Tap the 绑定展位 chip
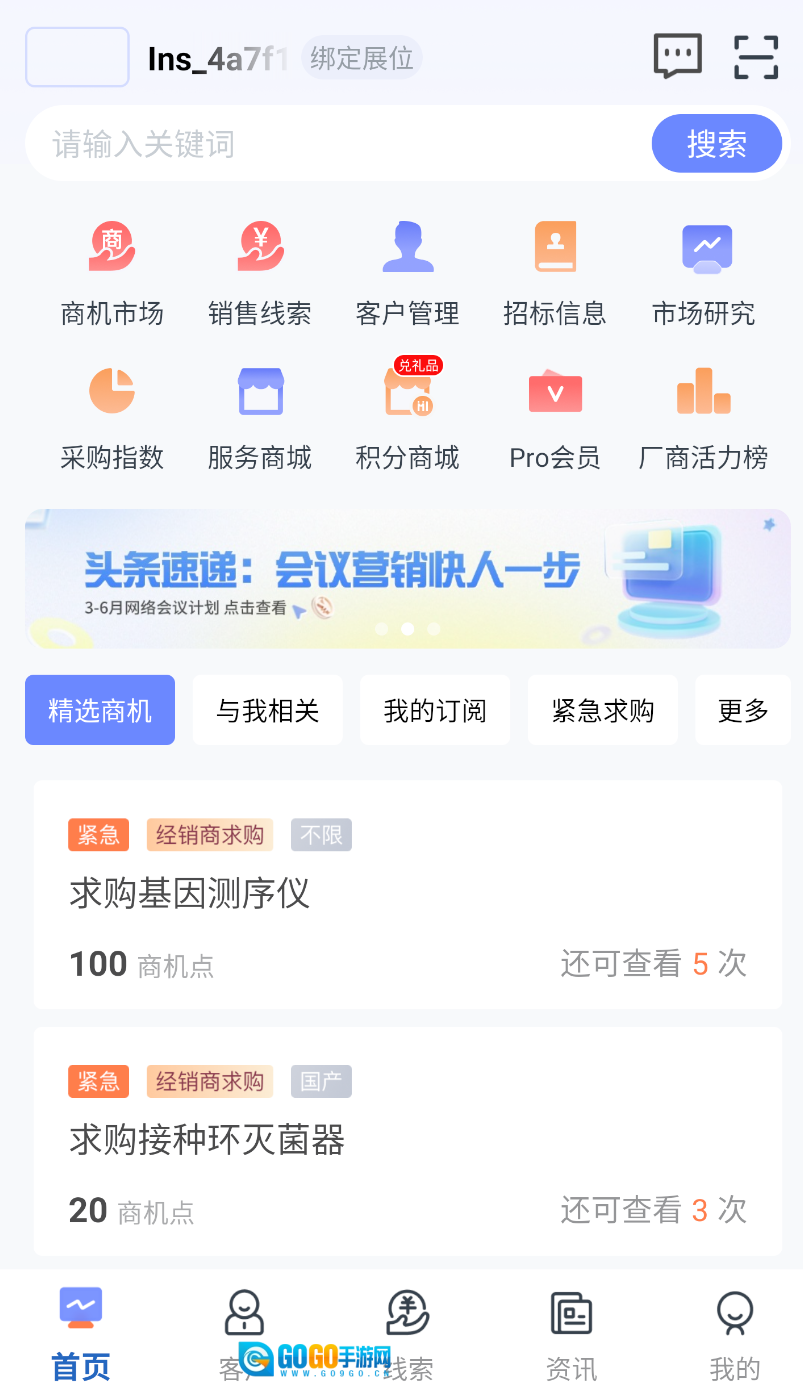This screenshot has height=1387, width=803. coord(361,58)
